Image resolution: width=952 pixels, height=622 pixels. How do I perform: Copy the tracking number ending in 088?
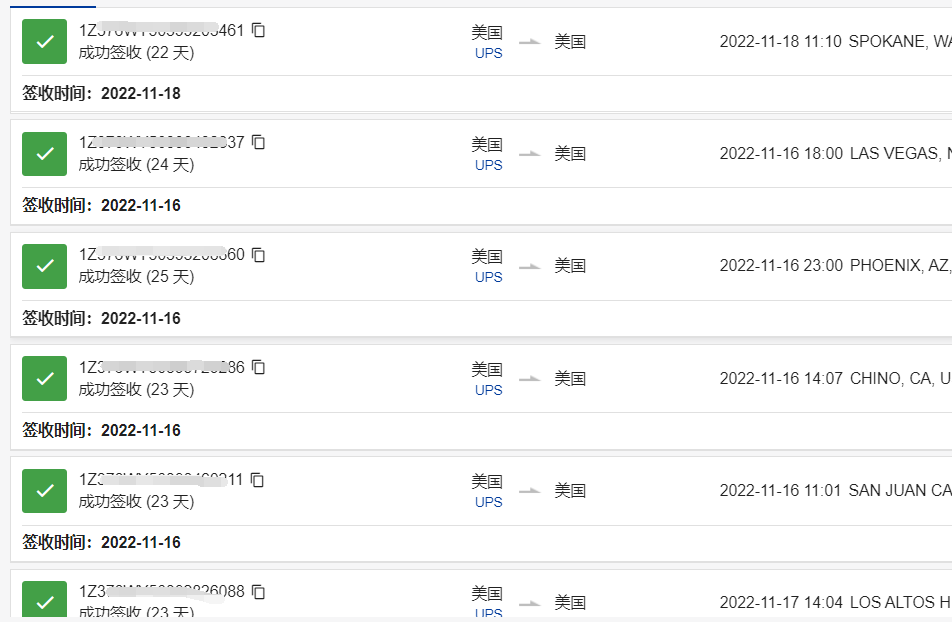pyautogui.click(x=259, y=592)
